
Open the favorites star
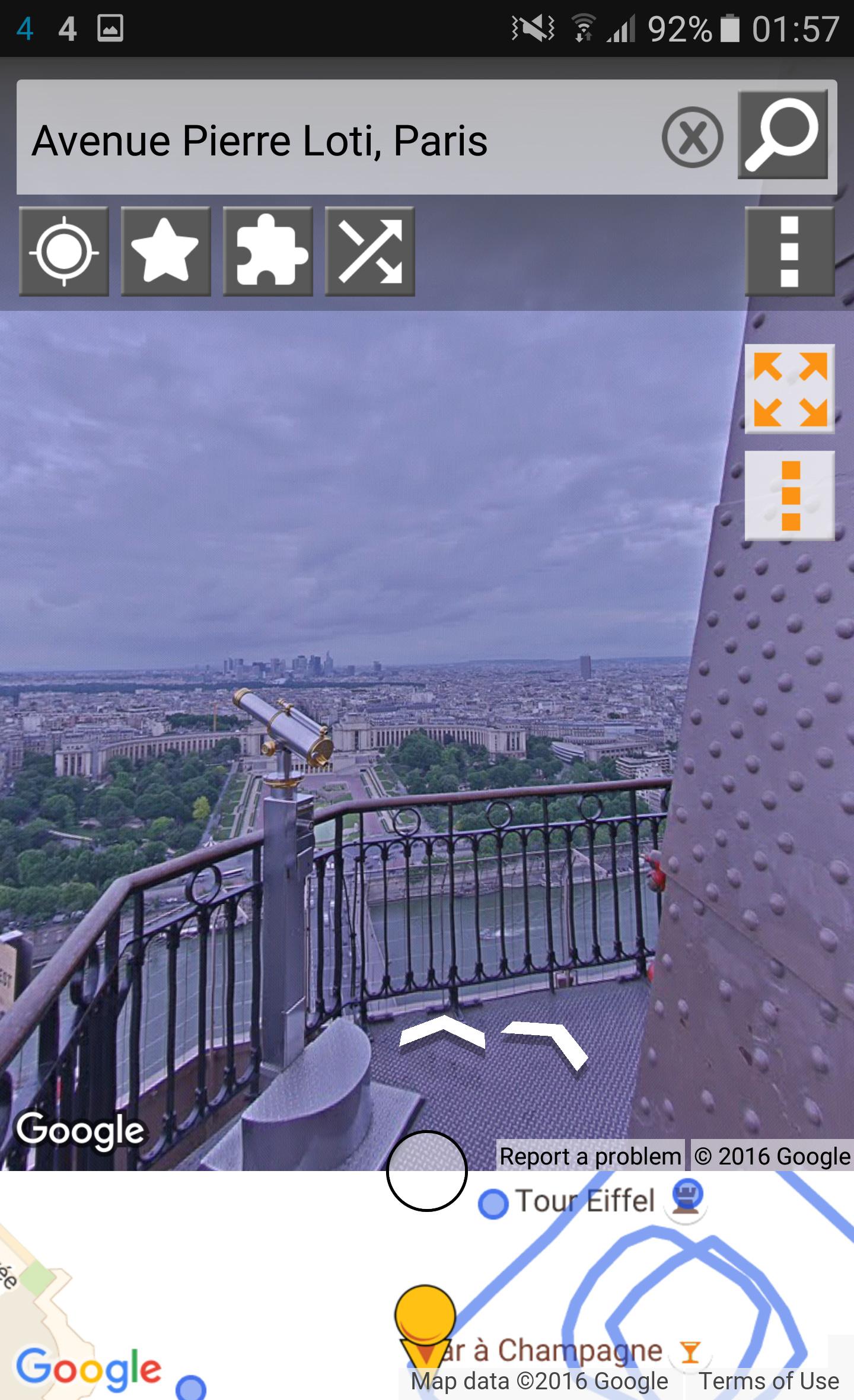(165, 252)
